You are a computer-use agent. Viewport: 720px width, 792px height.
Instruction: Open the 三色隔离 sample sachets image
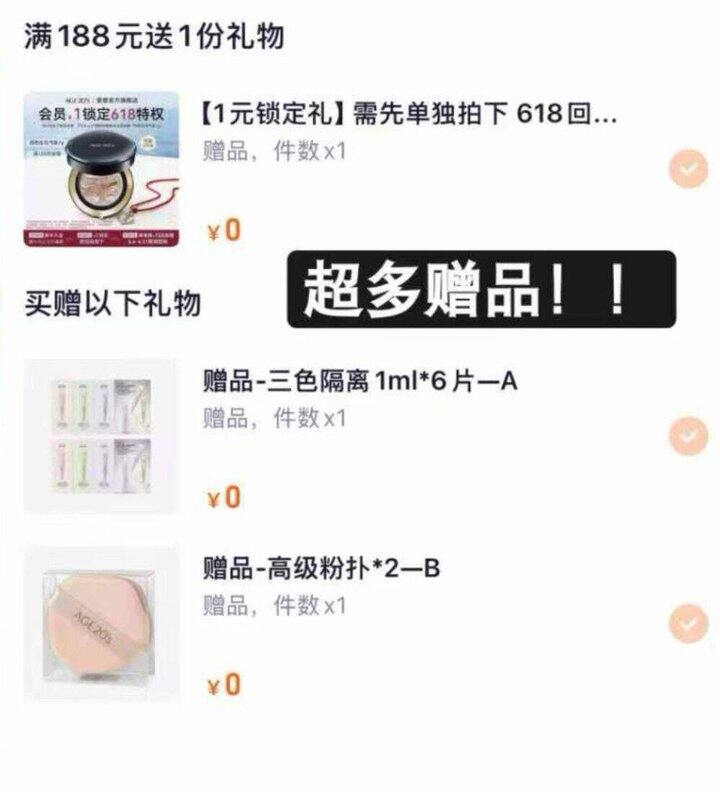[x=102, y=436]
